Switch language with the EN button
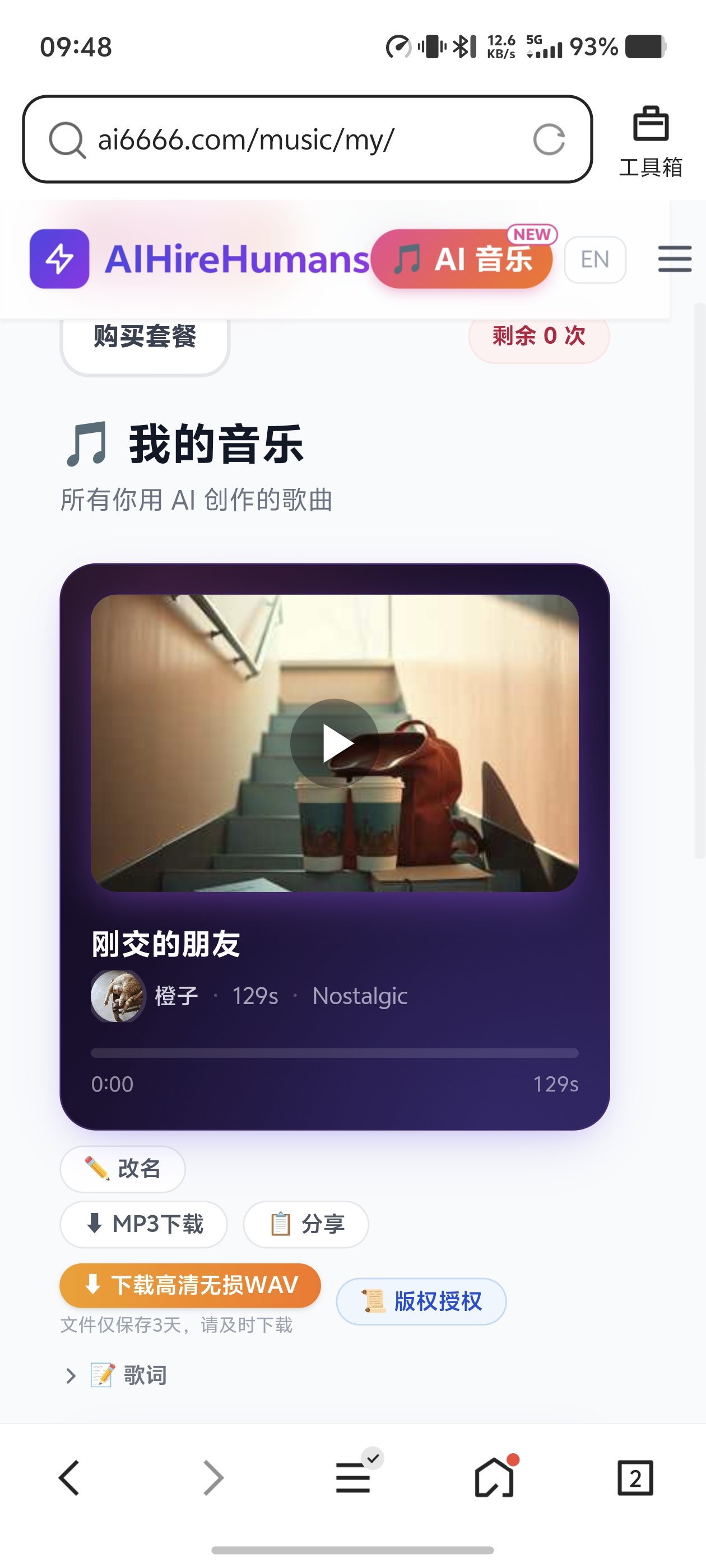706x1568 pixels. pos(594,260)
